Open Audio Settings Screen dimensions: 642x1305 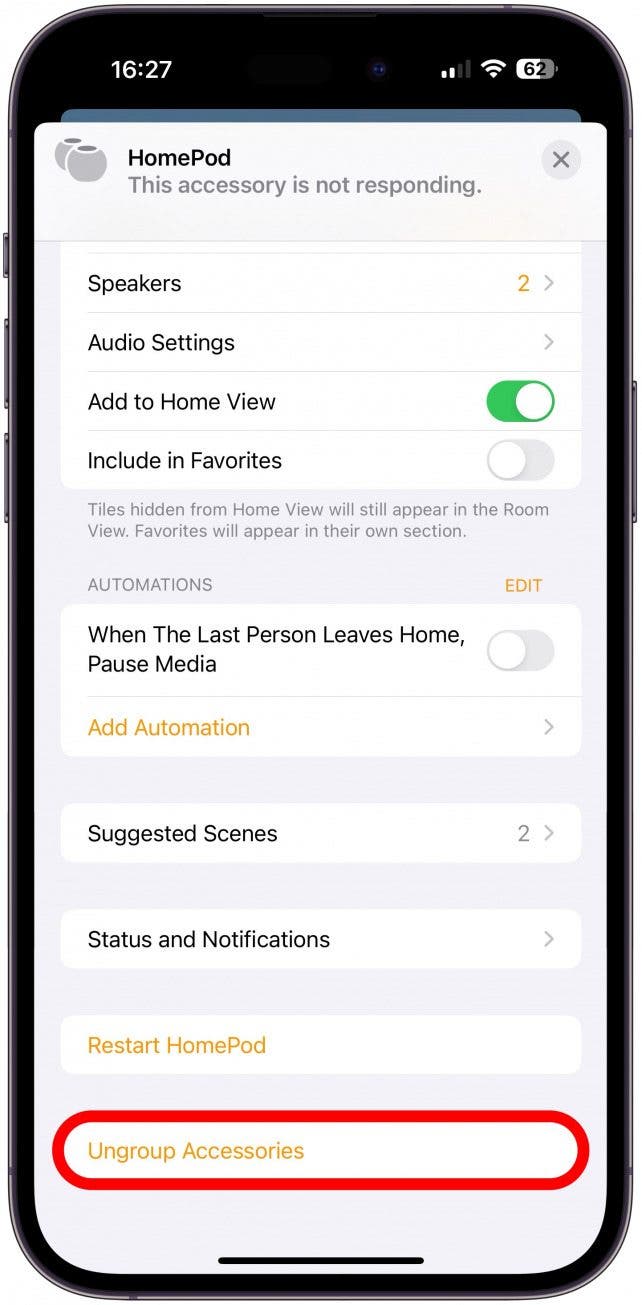pyautogui.click(x=320, y=343)
